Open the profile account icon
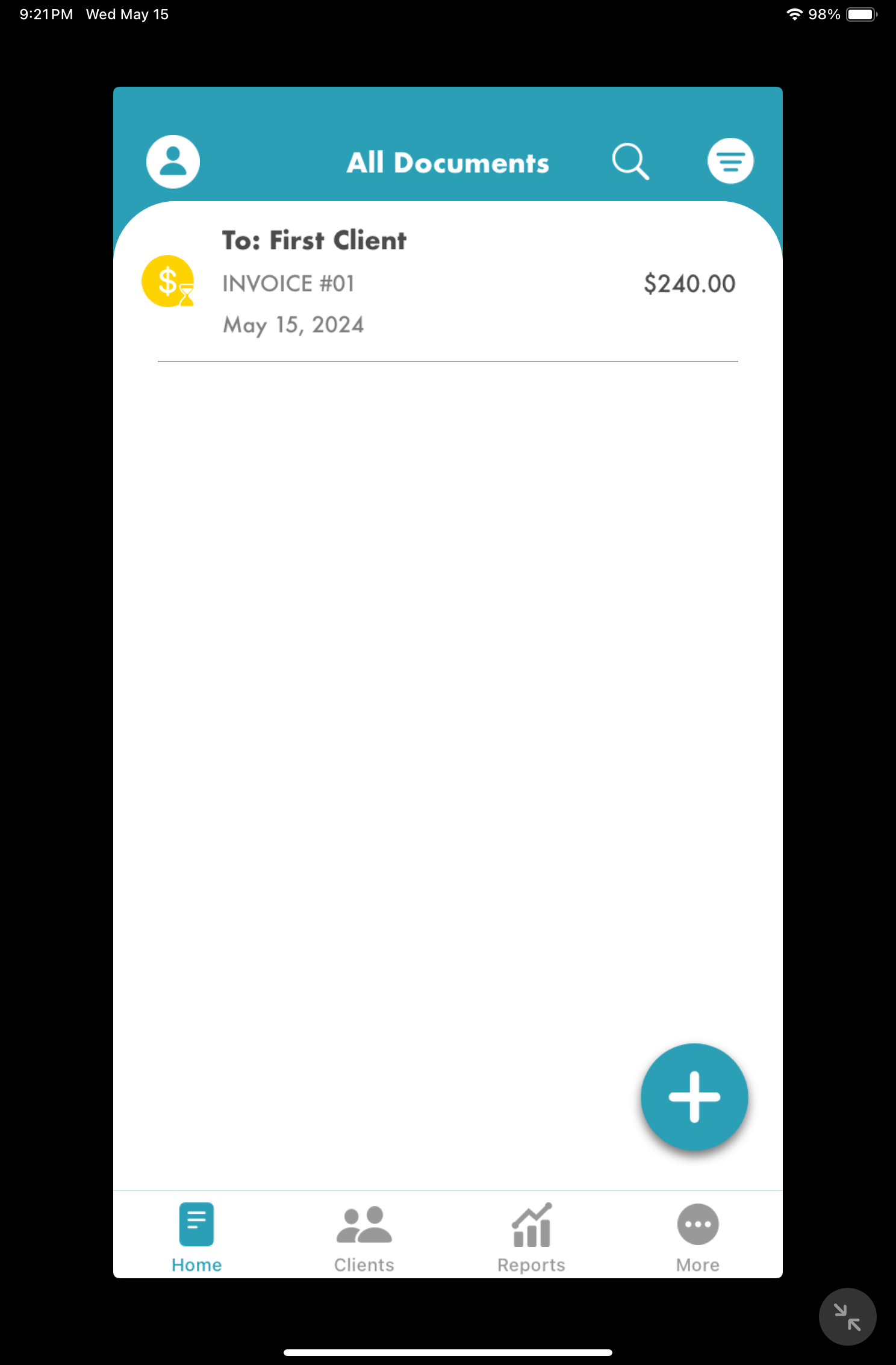The width and height of the screenshot is (896, 1365). tap(173, 161)
